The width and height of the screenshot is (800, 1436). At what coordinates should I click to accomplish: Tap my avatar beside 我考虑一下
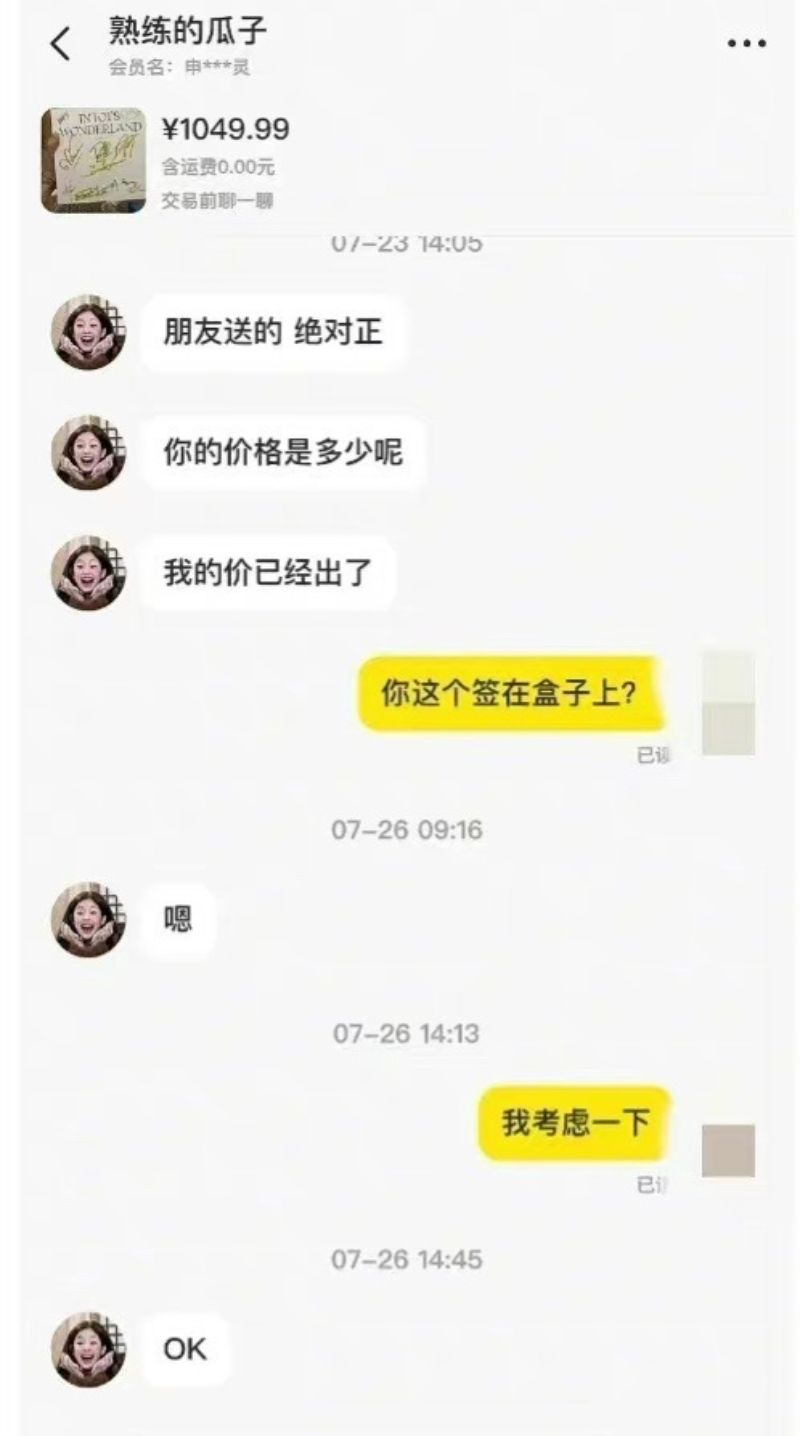click(x=728, y=1150)
